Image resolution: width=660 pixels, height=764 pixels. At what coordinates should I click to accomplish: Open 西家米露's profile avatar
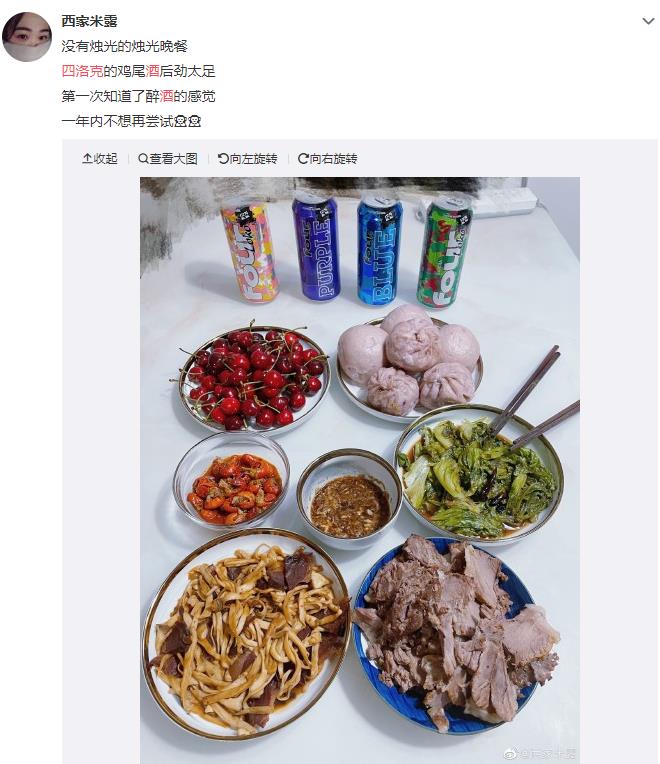coord(27,37)
